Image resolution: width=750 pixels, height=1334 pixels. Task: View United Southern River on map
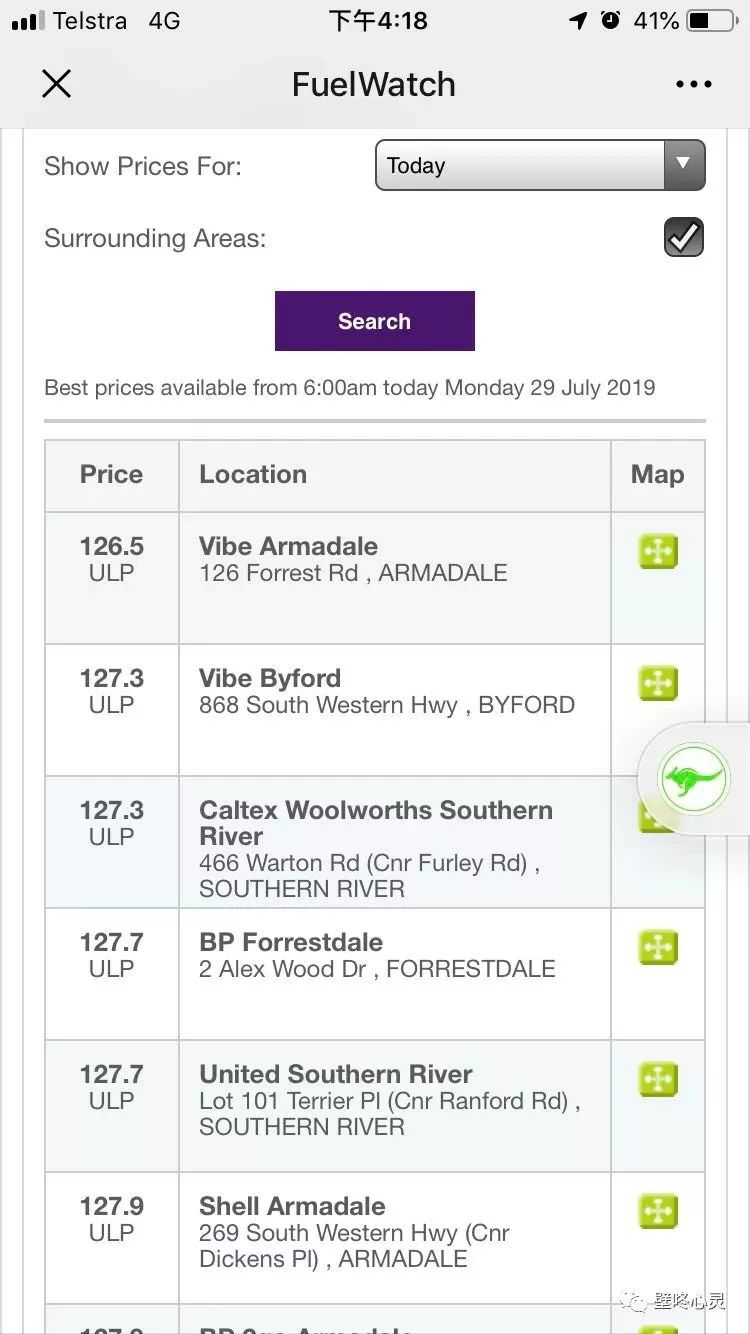tap(658, 1079)
